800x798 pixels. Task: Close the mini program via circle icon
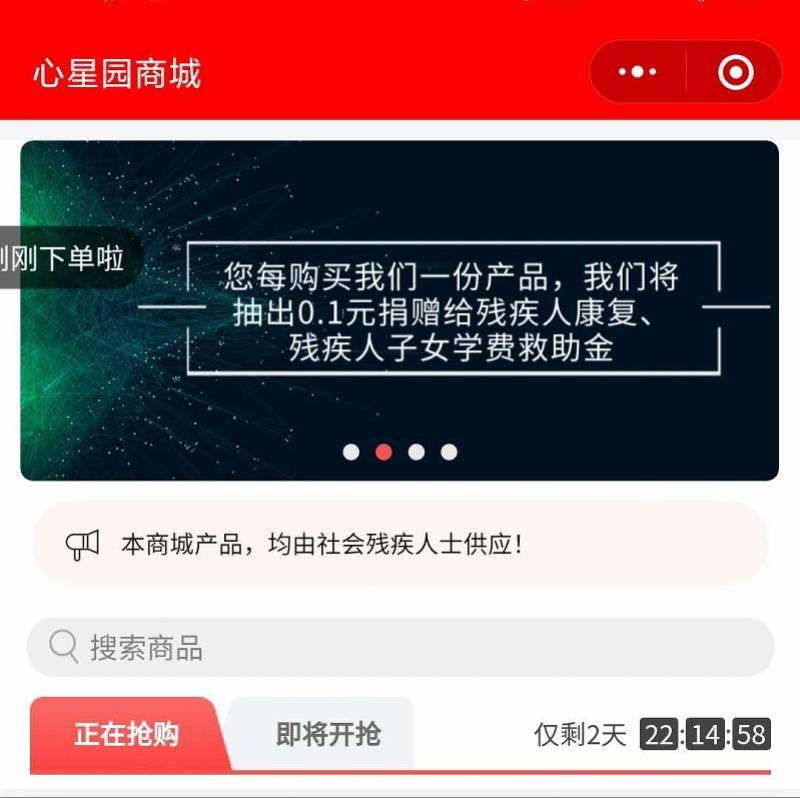[x=736, y=72]
